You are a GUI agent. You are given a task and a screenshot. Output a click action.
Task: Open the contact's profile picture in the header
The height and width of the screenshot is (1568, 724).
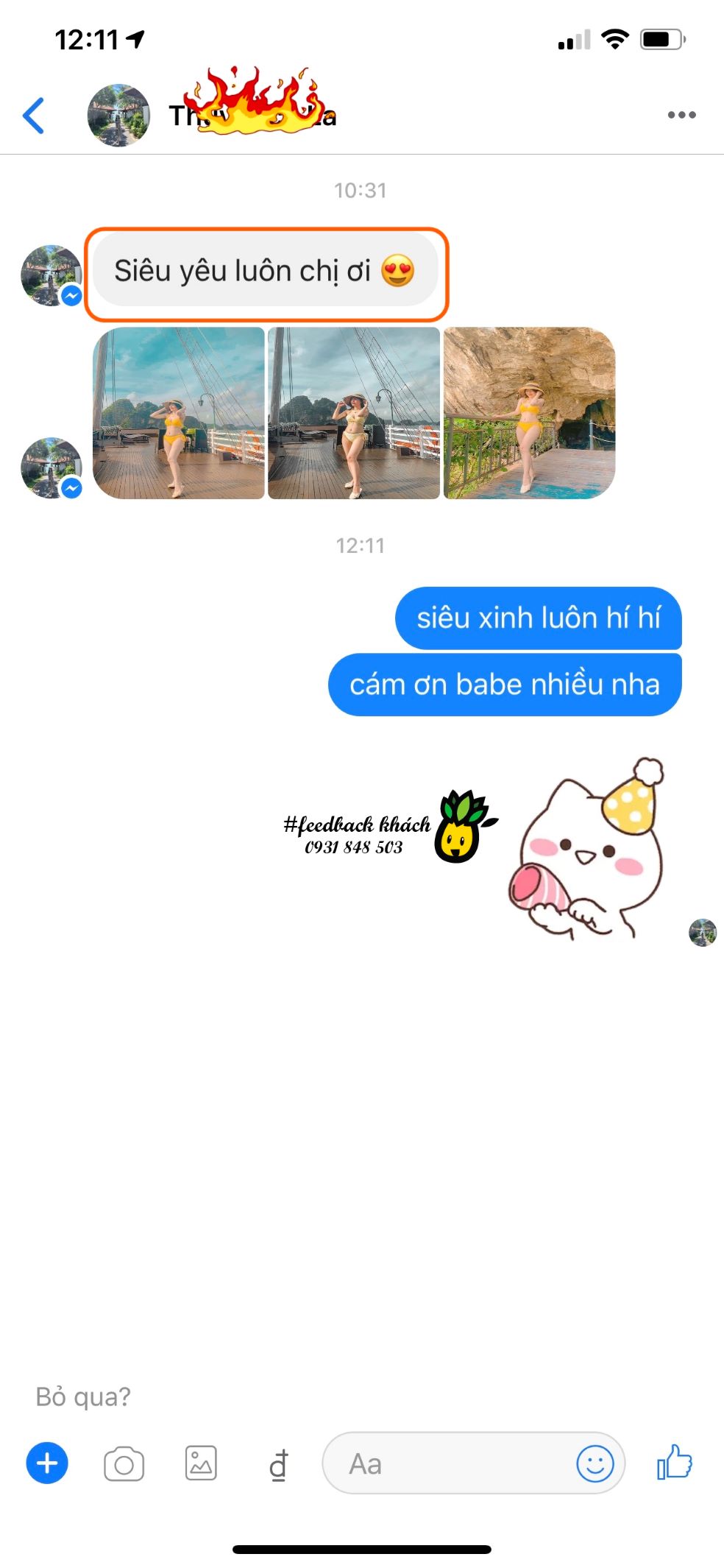118,116
